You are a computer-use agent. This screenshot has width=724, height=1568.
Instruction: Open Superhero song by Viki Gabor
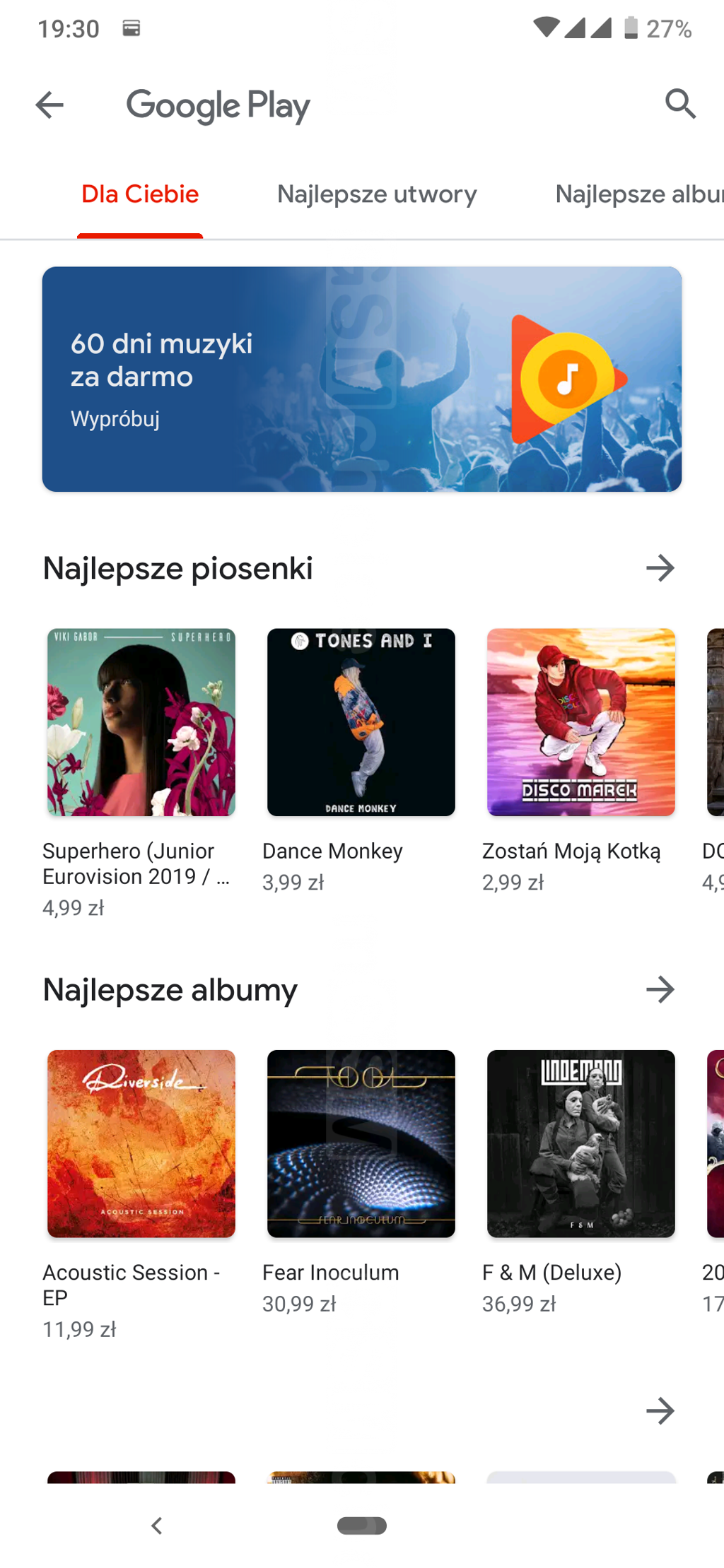[x=141, y=723]
